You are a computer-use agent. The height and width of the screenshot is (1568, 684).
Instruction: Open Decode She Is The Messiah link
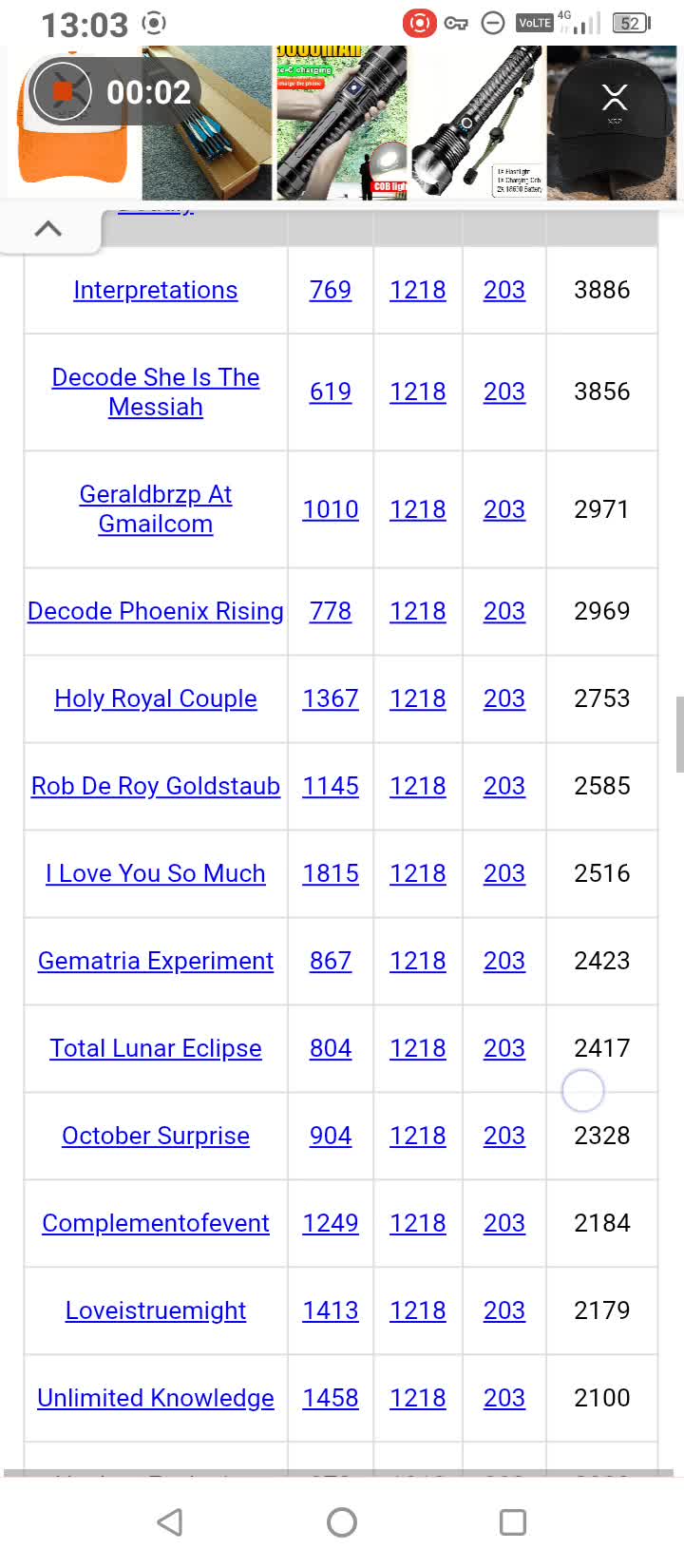click(x=156, y=392)
